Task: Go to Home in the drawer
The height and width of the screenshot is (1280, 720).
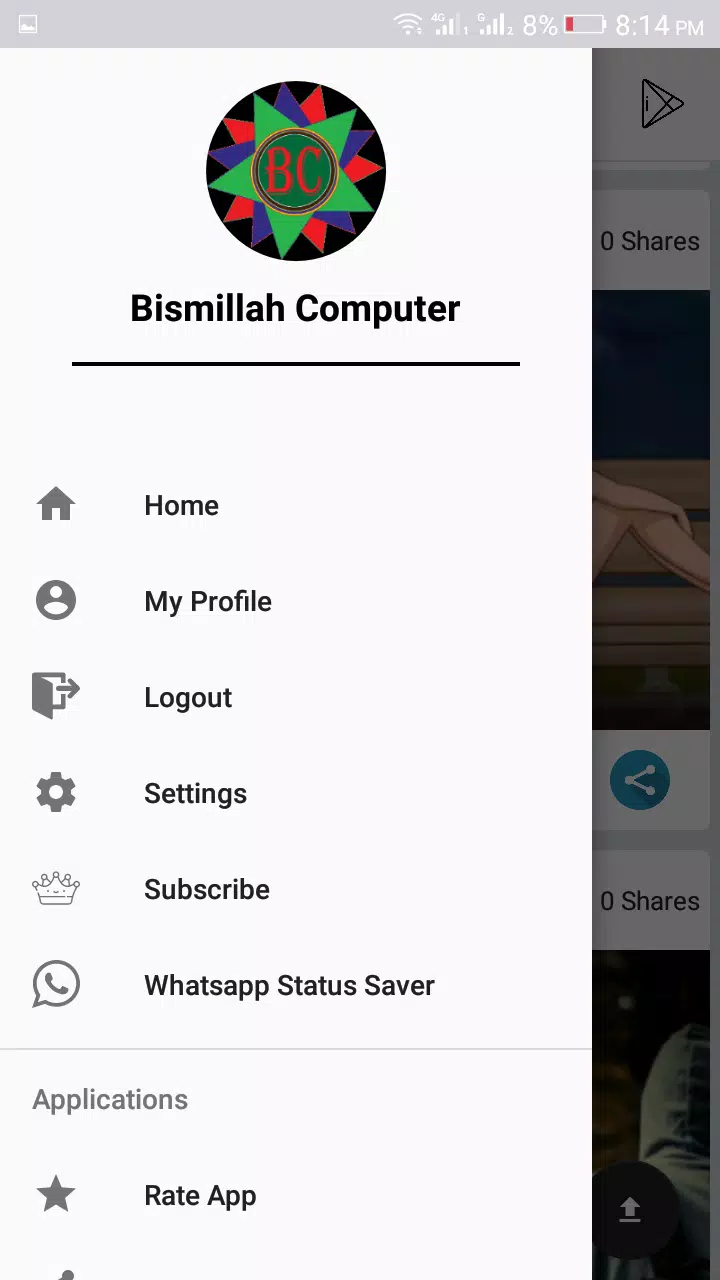Action: pyautogui.click(x=181, y=505)
